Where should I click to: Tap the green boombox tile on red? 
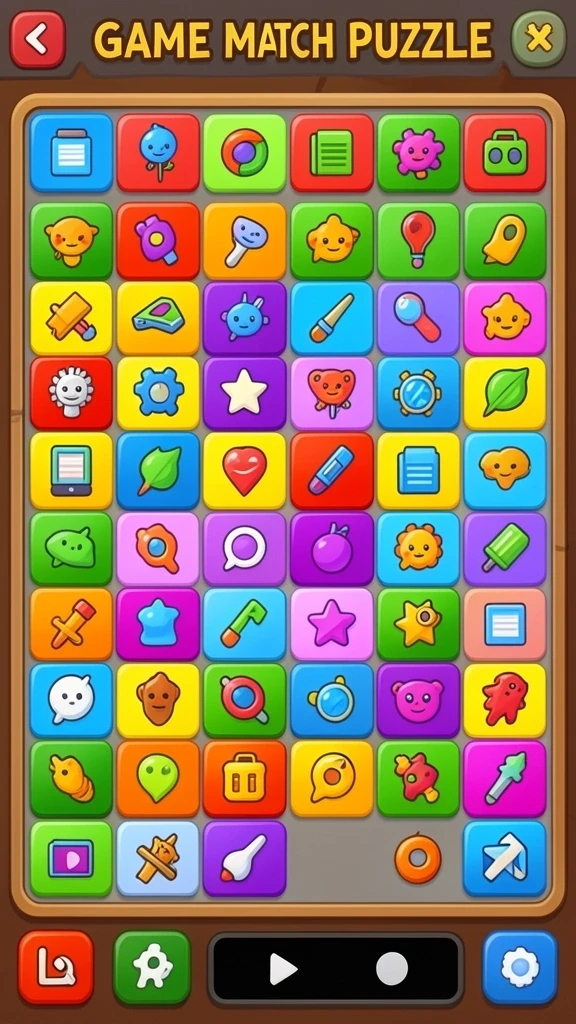point(505,153)
